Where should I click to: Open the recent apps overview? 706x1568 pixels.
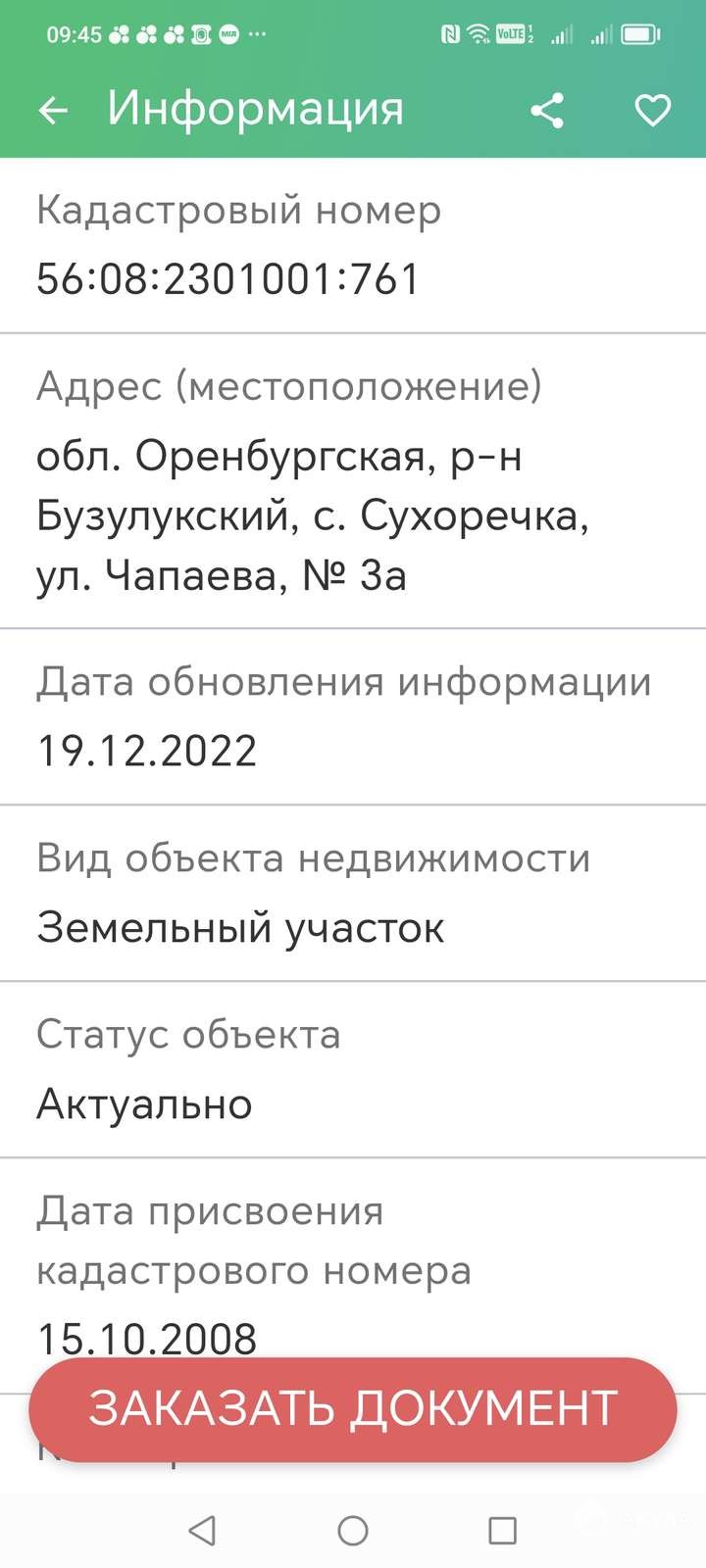[x=502, y=1530]
